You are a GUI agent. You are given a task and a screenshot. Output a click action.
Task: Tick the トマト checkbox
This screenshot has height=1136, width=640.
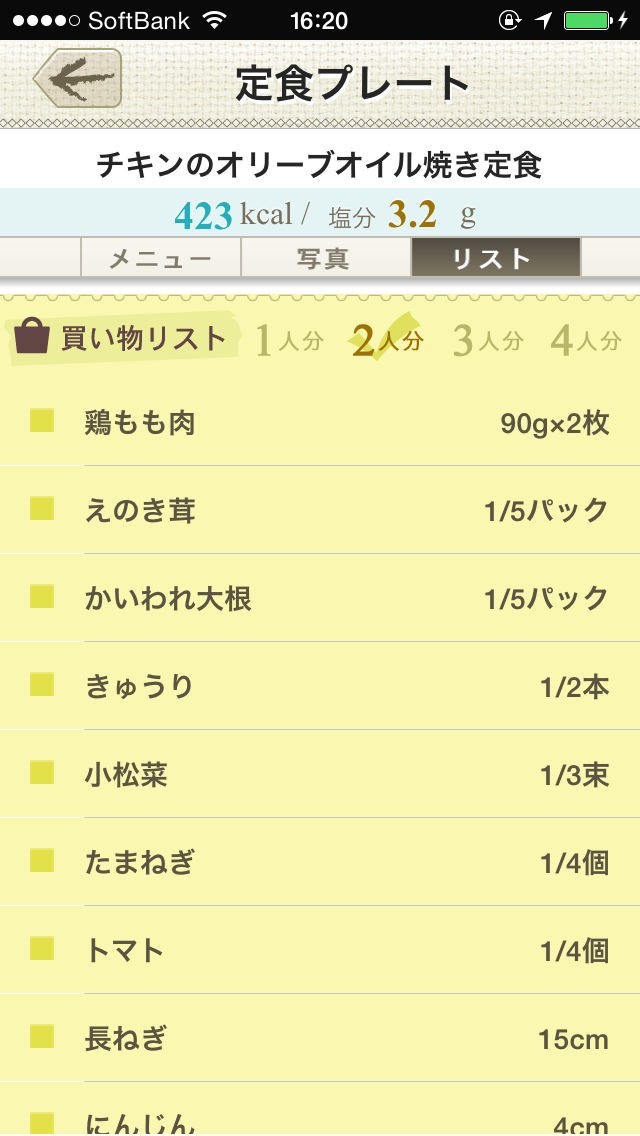42,950
